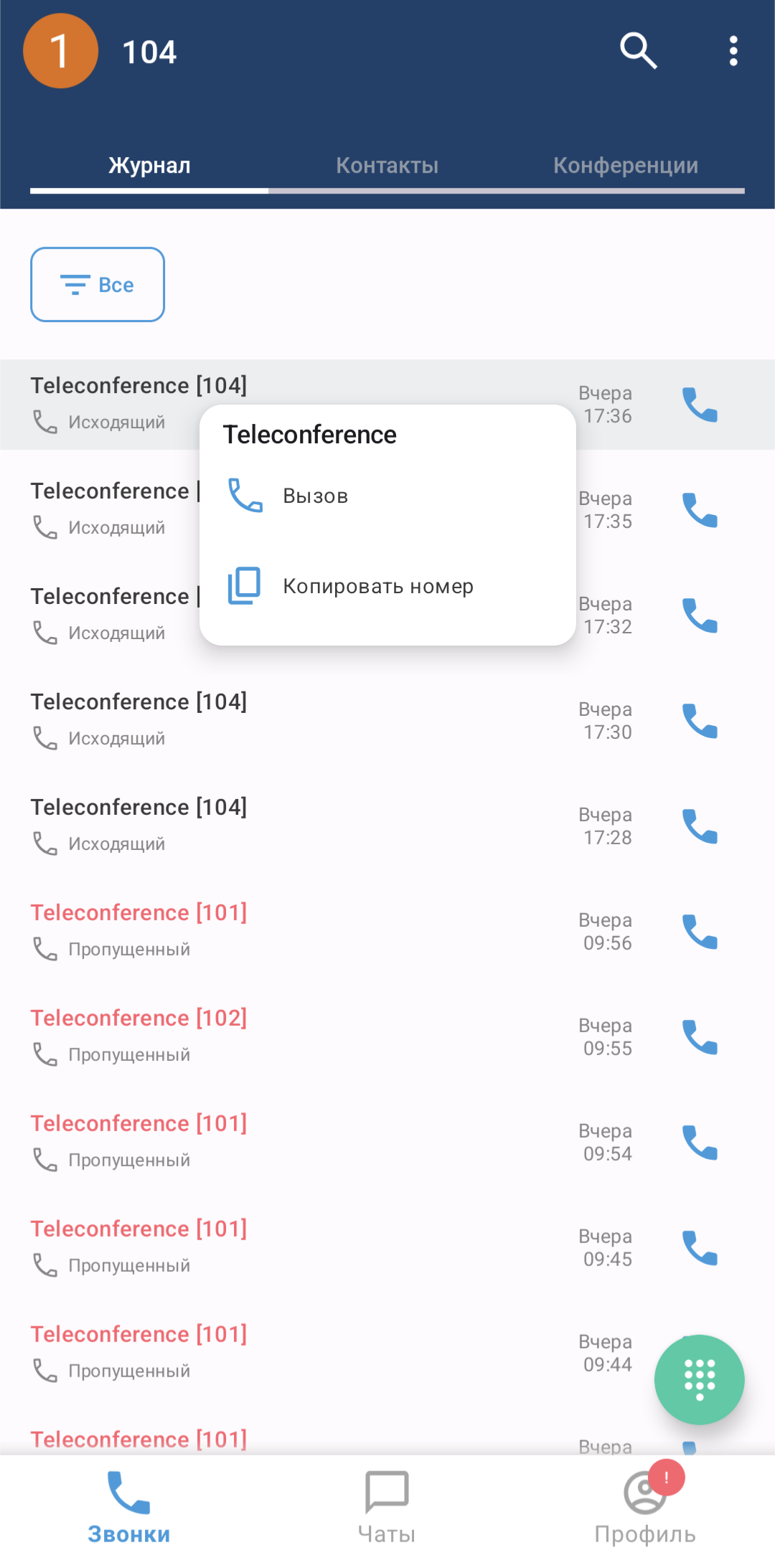Open the Профиль tab
Screen dimensions: 775x1568
645,1505
